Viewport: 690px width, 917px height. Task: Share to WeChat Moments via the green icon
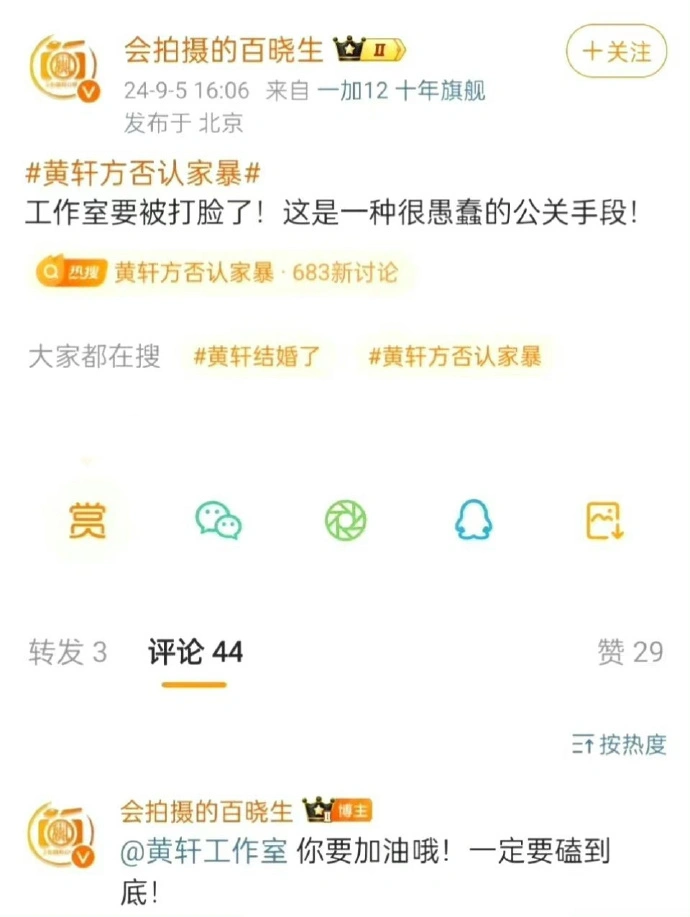[x=346, y=521]
